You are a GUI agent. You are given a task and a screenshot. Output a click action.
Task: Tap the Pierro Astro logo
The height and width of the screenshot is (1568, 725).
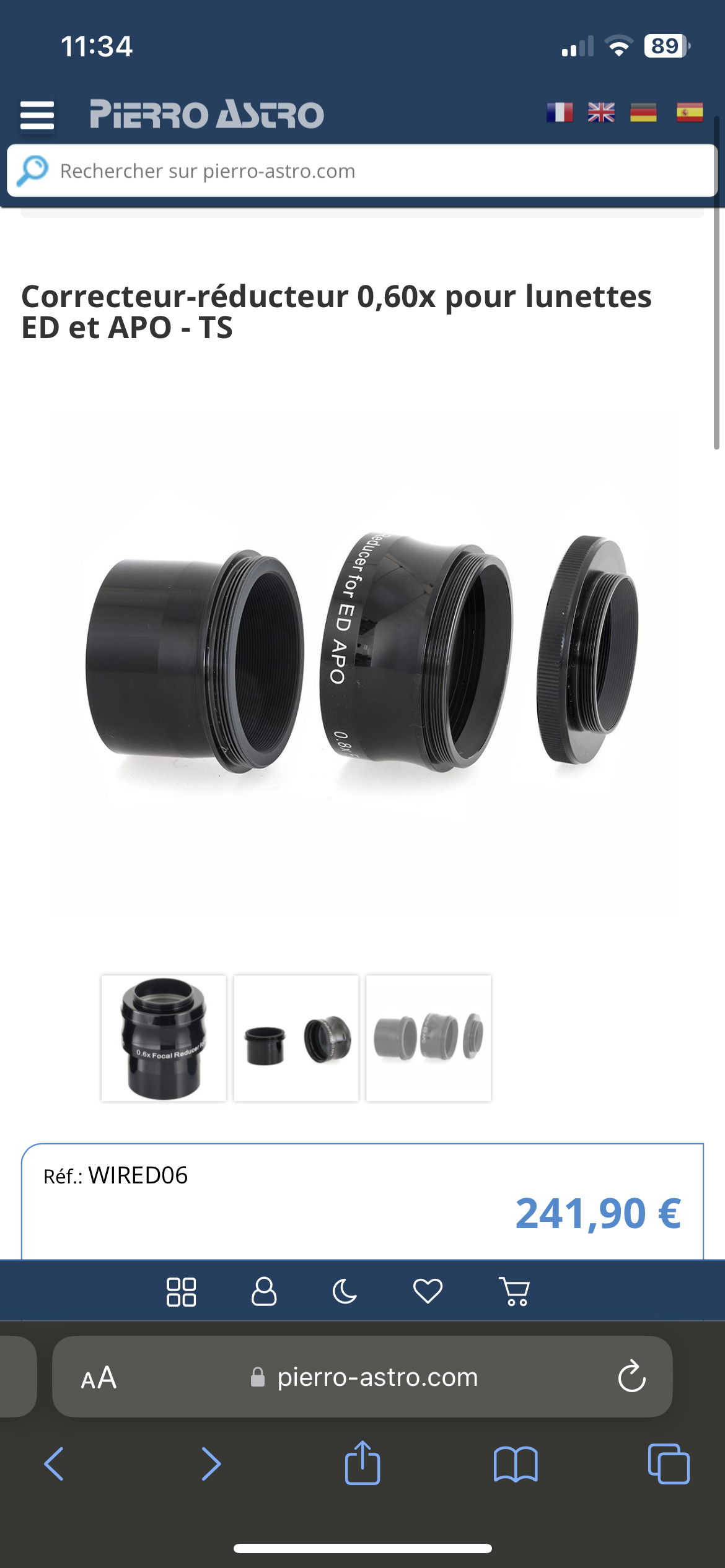click(x=206, y=115)
